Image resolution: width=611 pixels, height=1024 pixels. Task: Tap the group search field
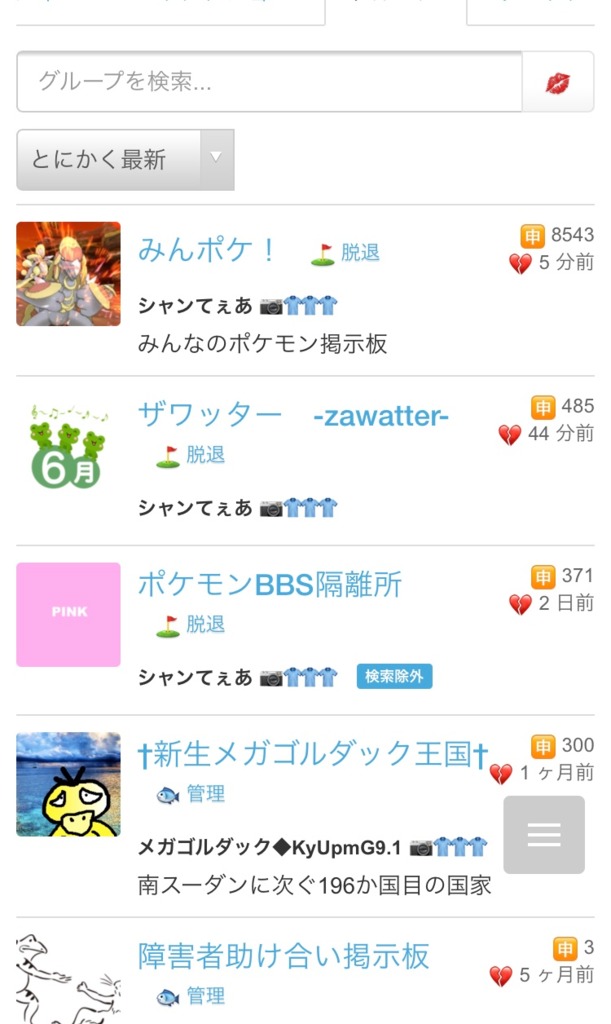click(268, 82)
